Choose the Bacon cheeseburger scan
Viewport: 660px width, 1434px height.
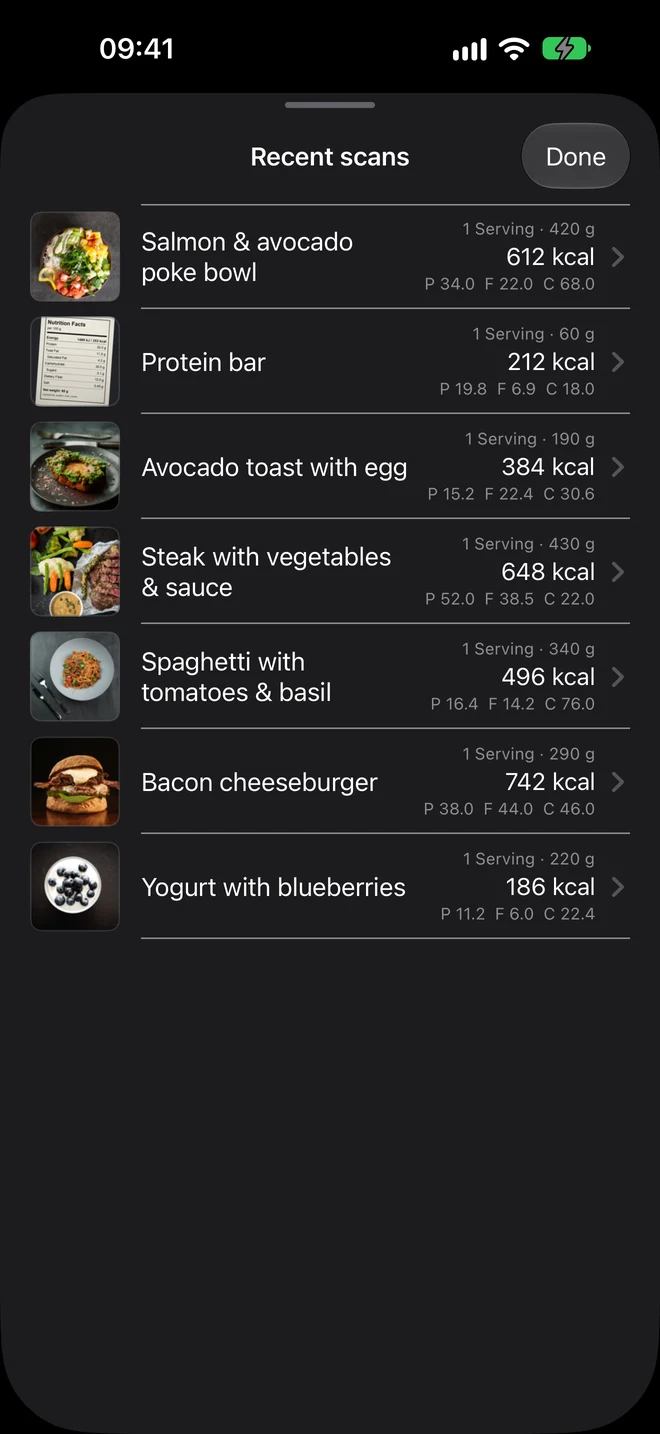point(330,782)
